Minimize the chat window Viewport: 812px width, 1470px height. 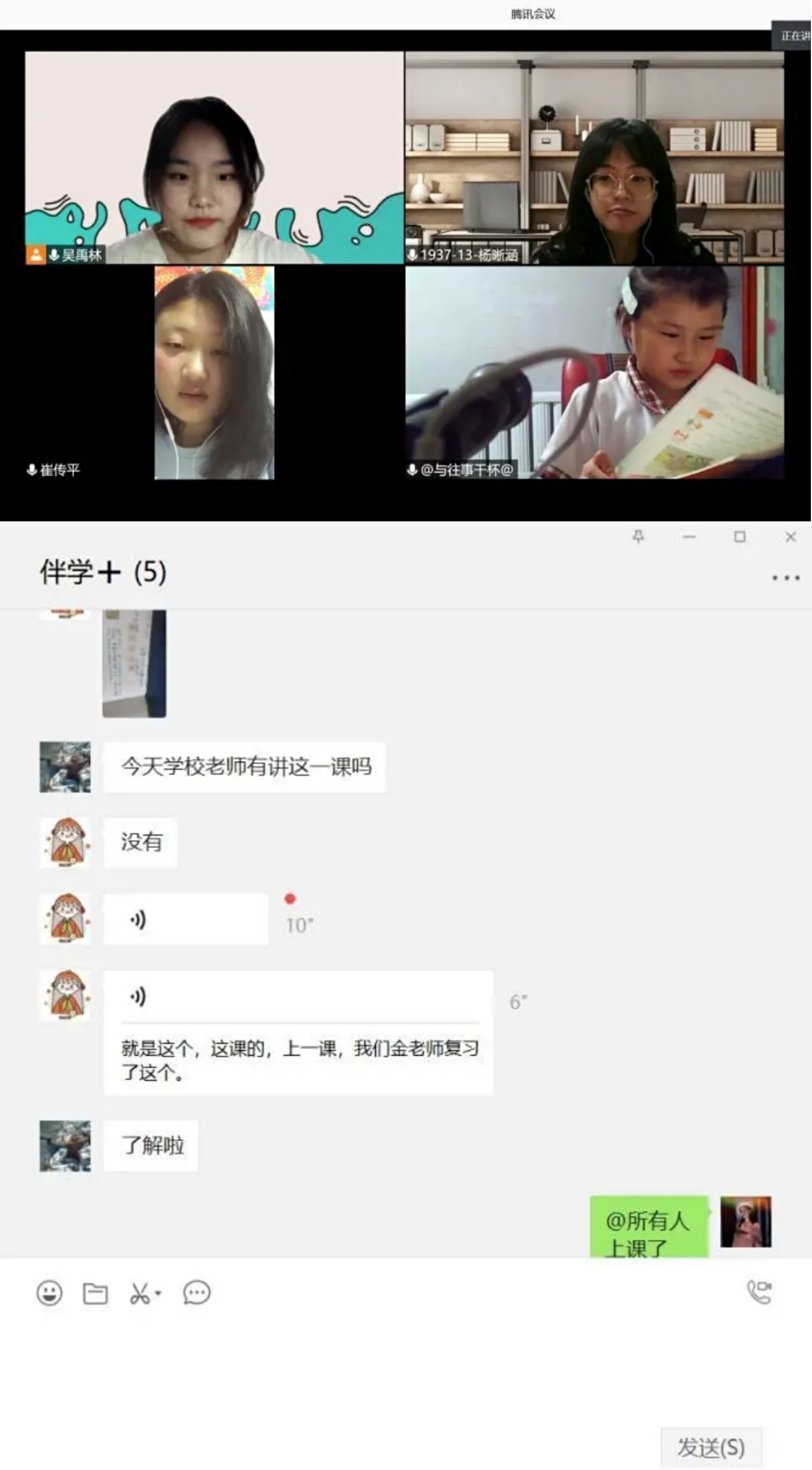tap(689, 537)
